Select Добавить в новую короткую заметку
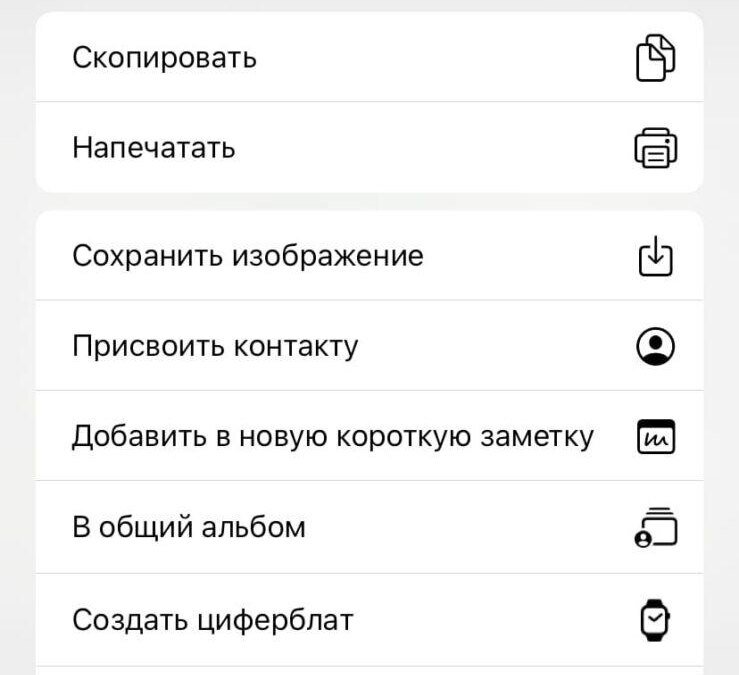The image size is (739, 675). click(x=368, y=436)
